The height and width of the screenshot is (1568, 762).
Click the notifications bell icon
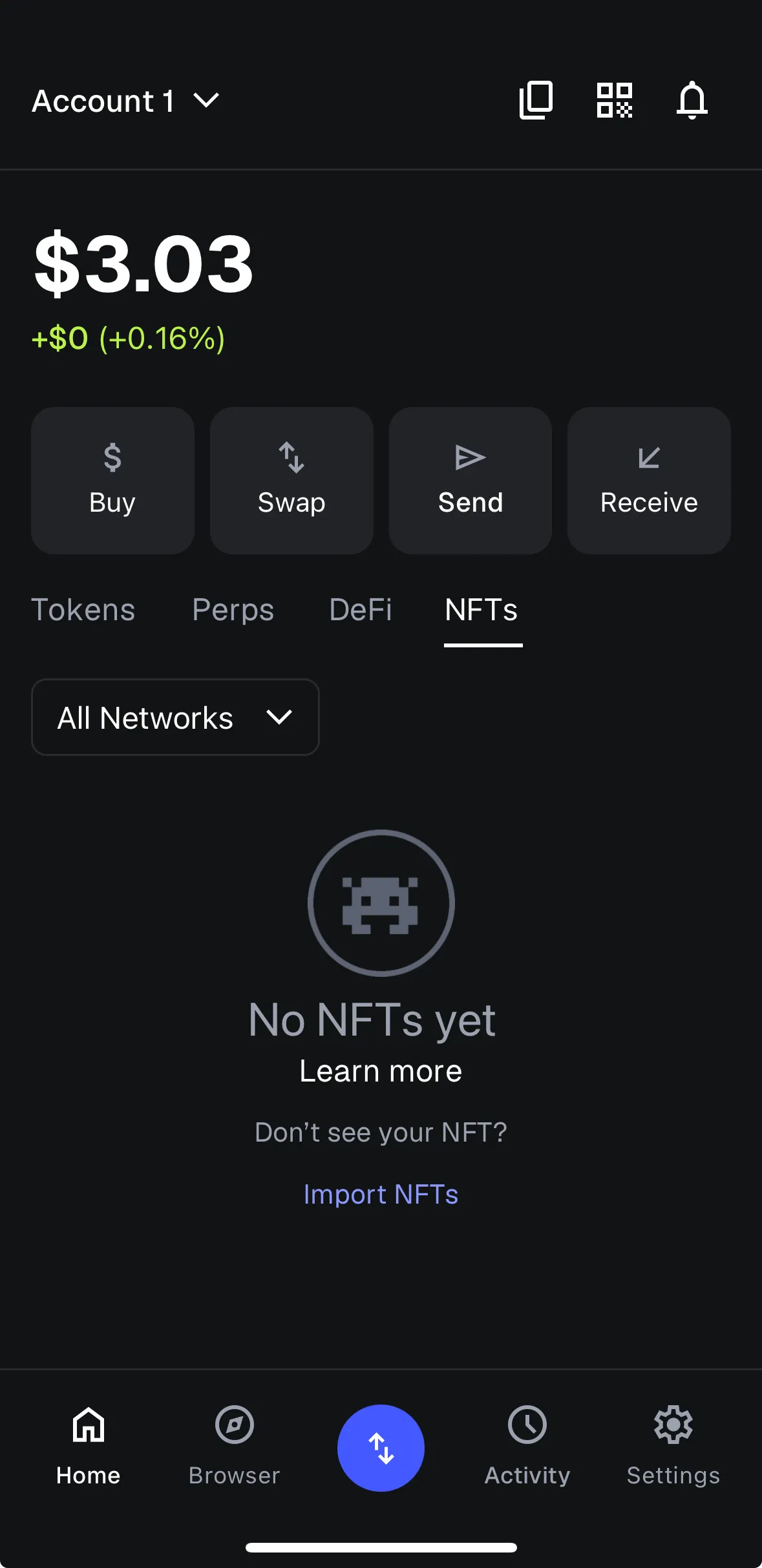click(x=692, y=100)
